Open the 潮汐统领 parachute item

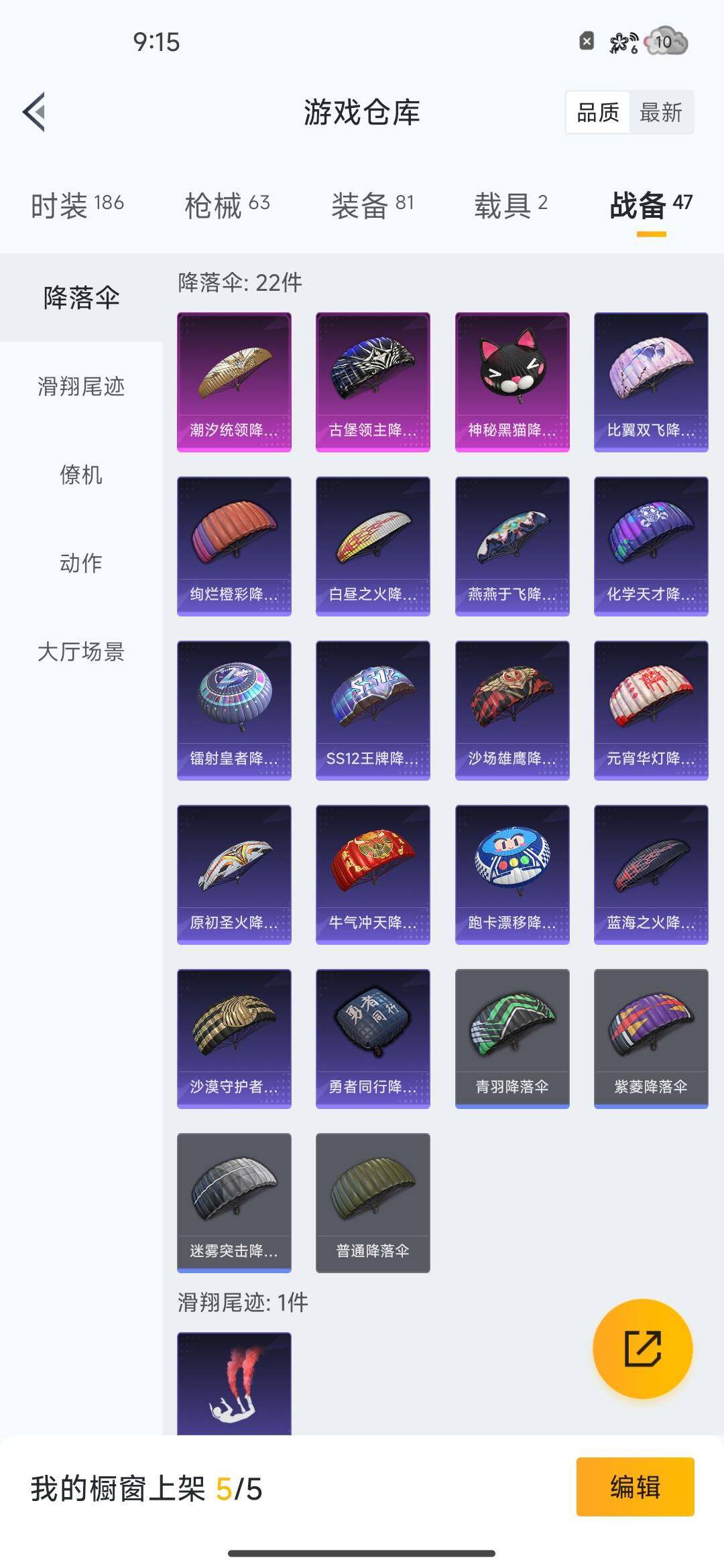[x=234, y=382]
